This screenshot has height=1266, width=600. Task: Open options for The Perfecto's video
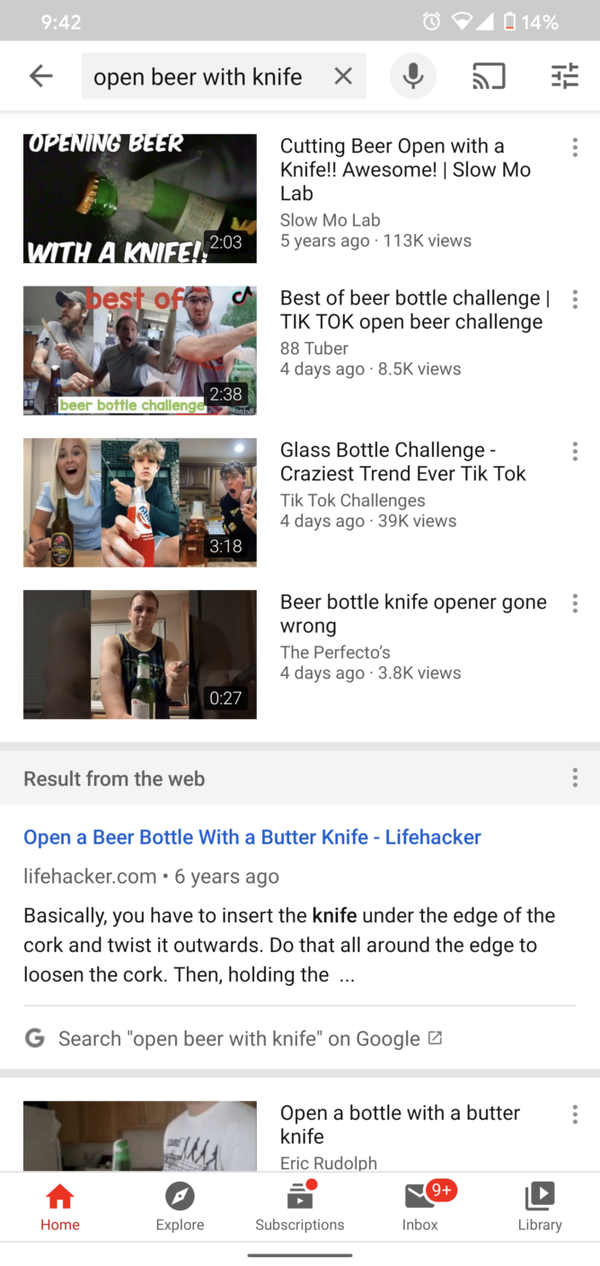[x=575, y=604]
